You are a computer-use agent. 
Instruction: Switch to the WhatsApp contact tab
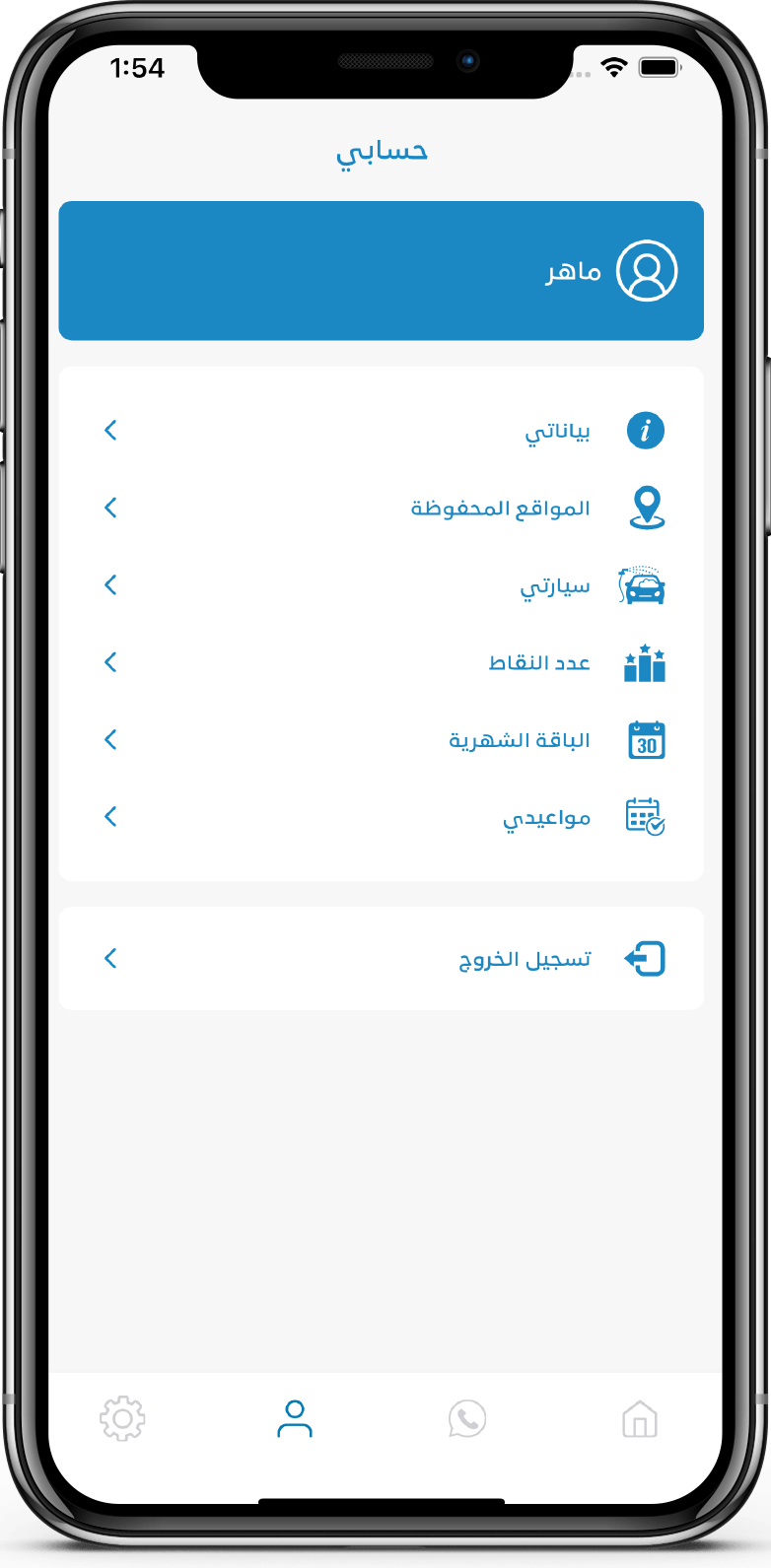(466, 1419)
